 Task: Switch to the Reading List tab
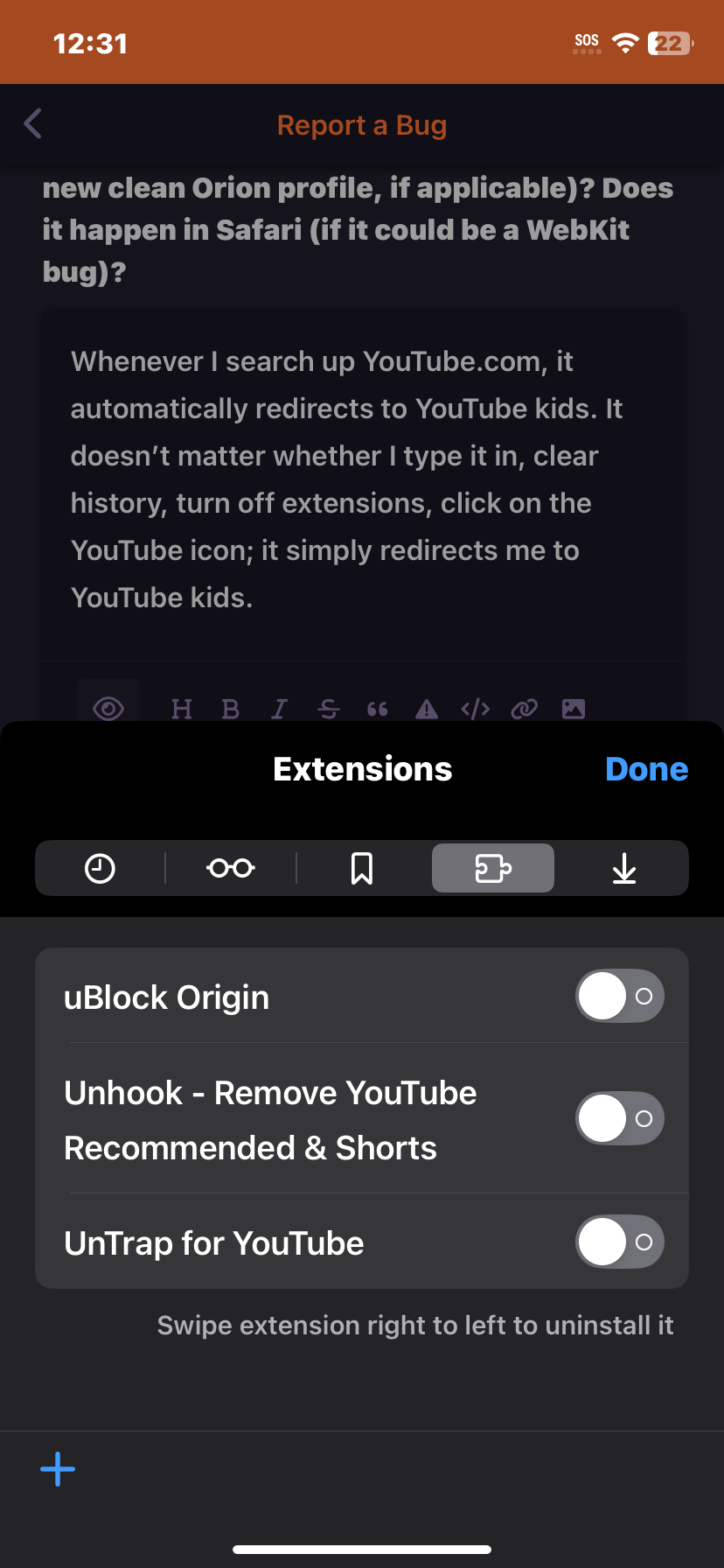click(231, 869)
